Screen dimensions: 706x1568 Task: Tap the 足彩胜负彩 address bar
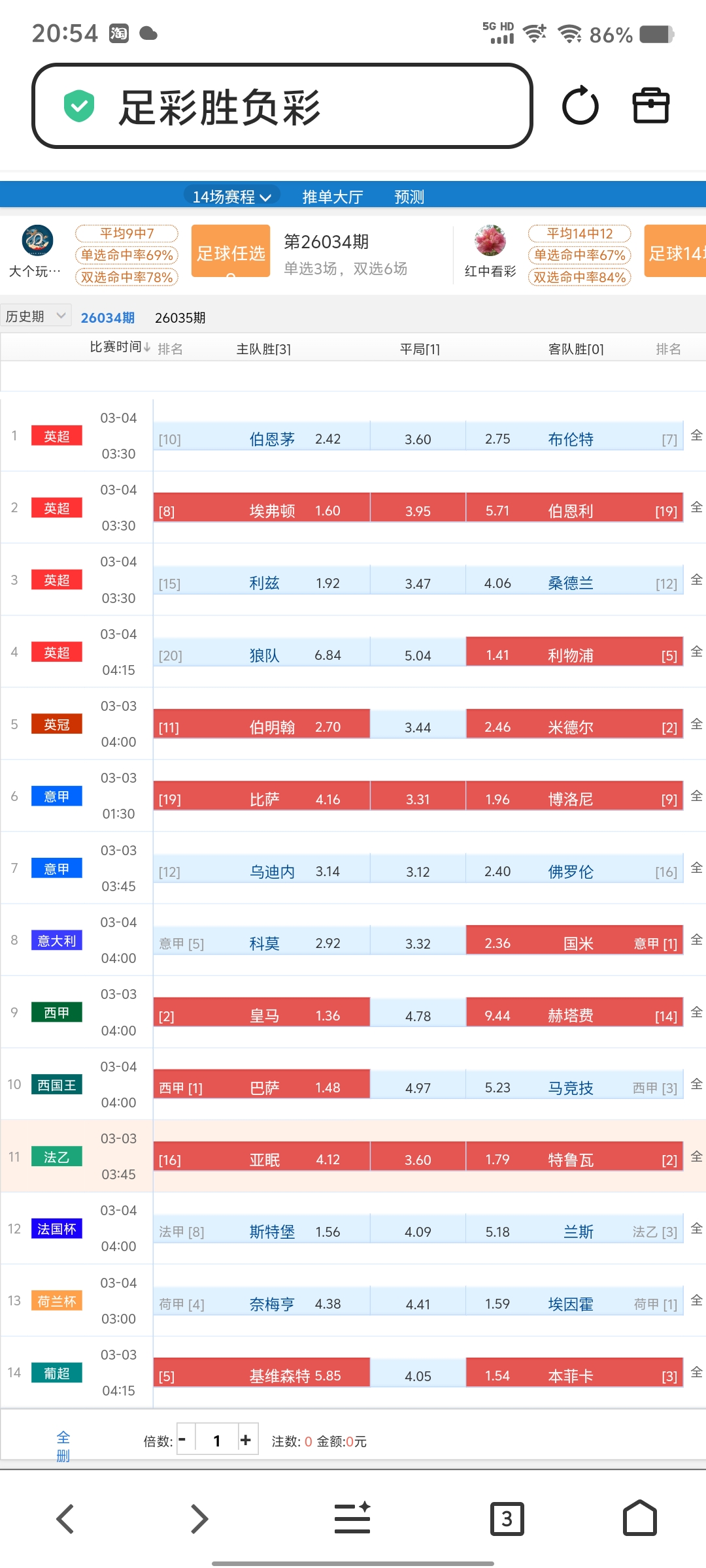coord(282,106)
